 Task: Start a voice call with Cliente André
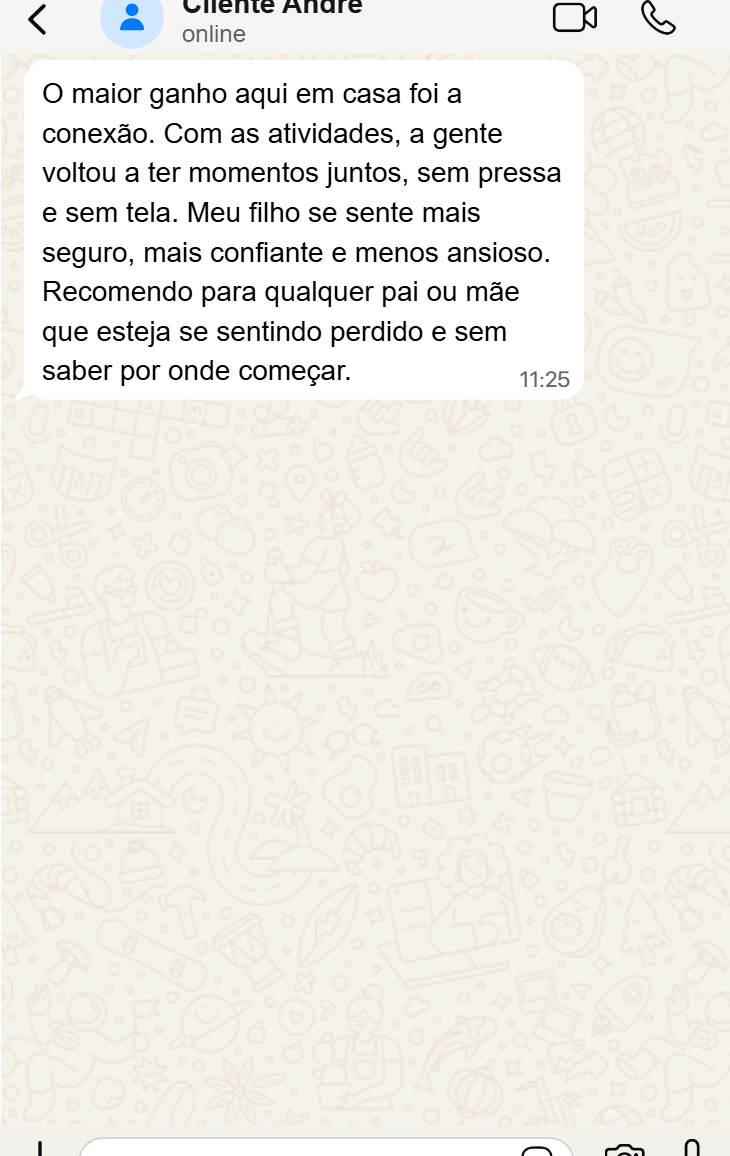(658, 18)
